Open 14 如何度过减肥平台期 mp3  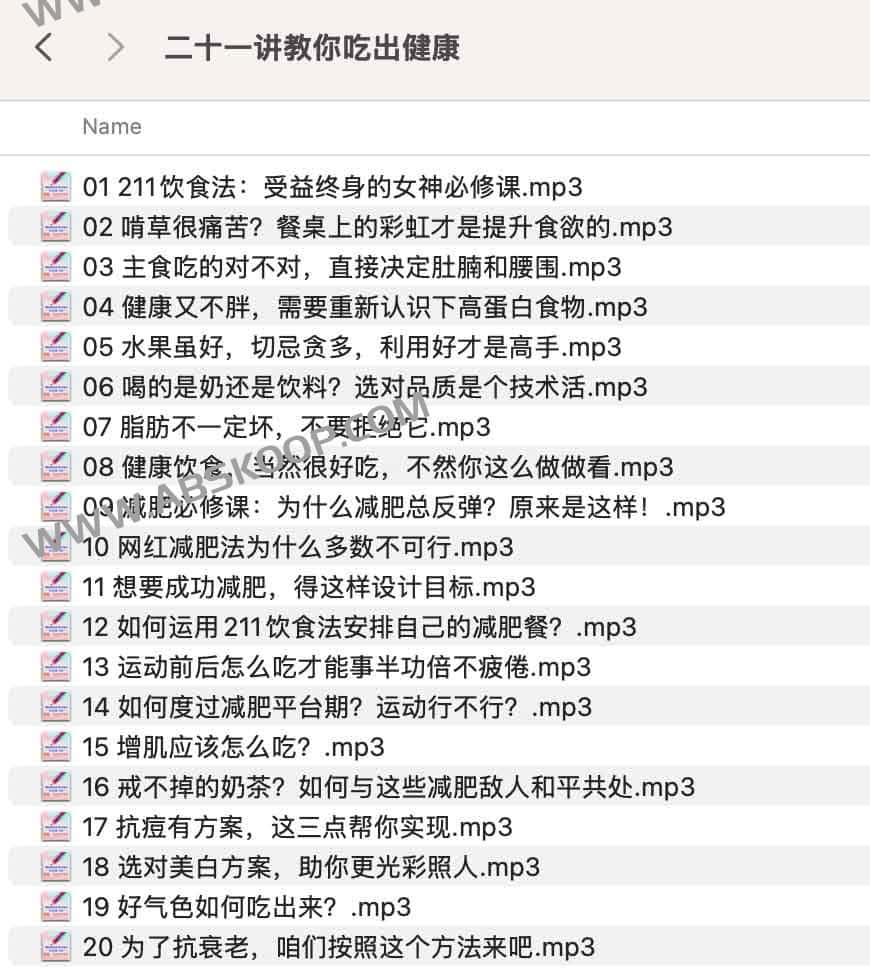(337, 707)
